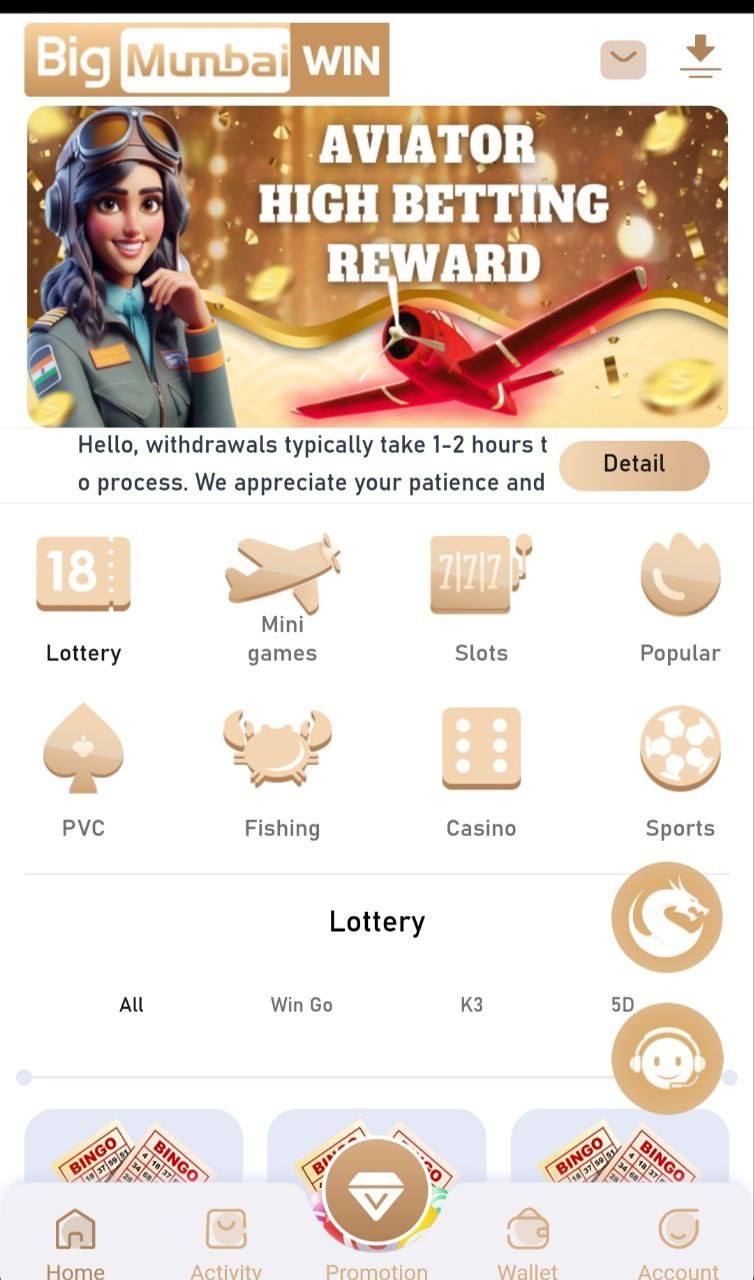Select the All lottery filter
754x1280 pixels.
131,1005
